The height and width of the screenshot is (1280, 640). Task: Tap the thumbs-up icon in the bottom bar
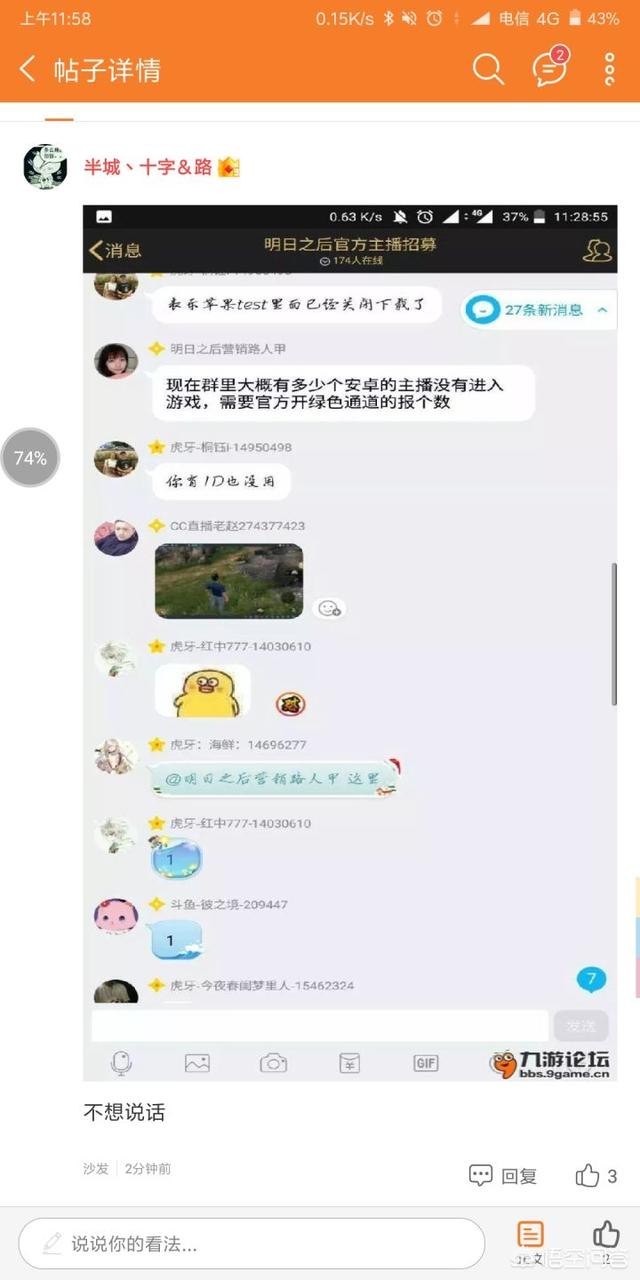[x=606, y=1238]
